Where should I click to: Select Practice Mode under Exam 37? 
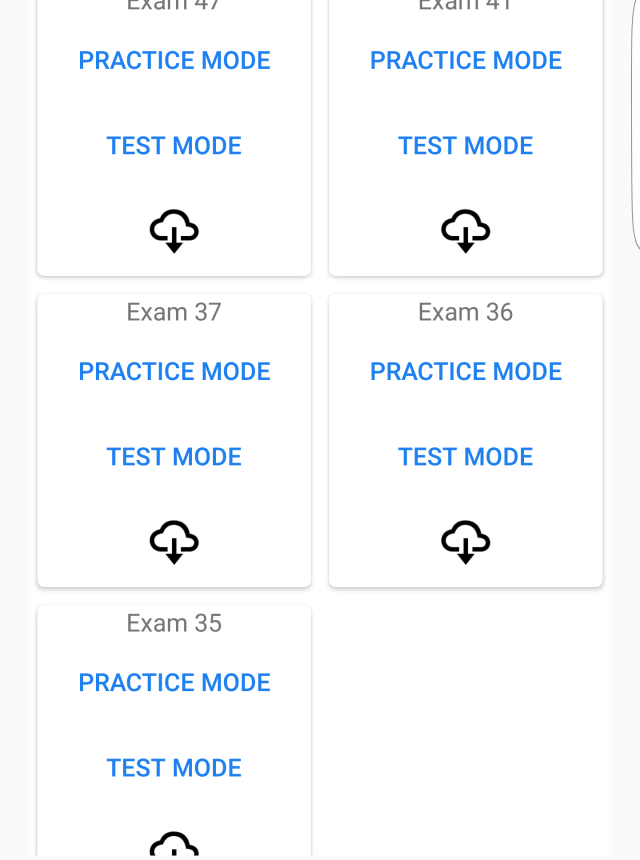tap(174, 372)
